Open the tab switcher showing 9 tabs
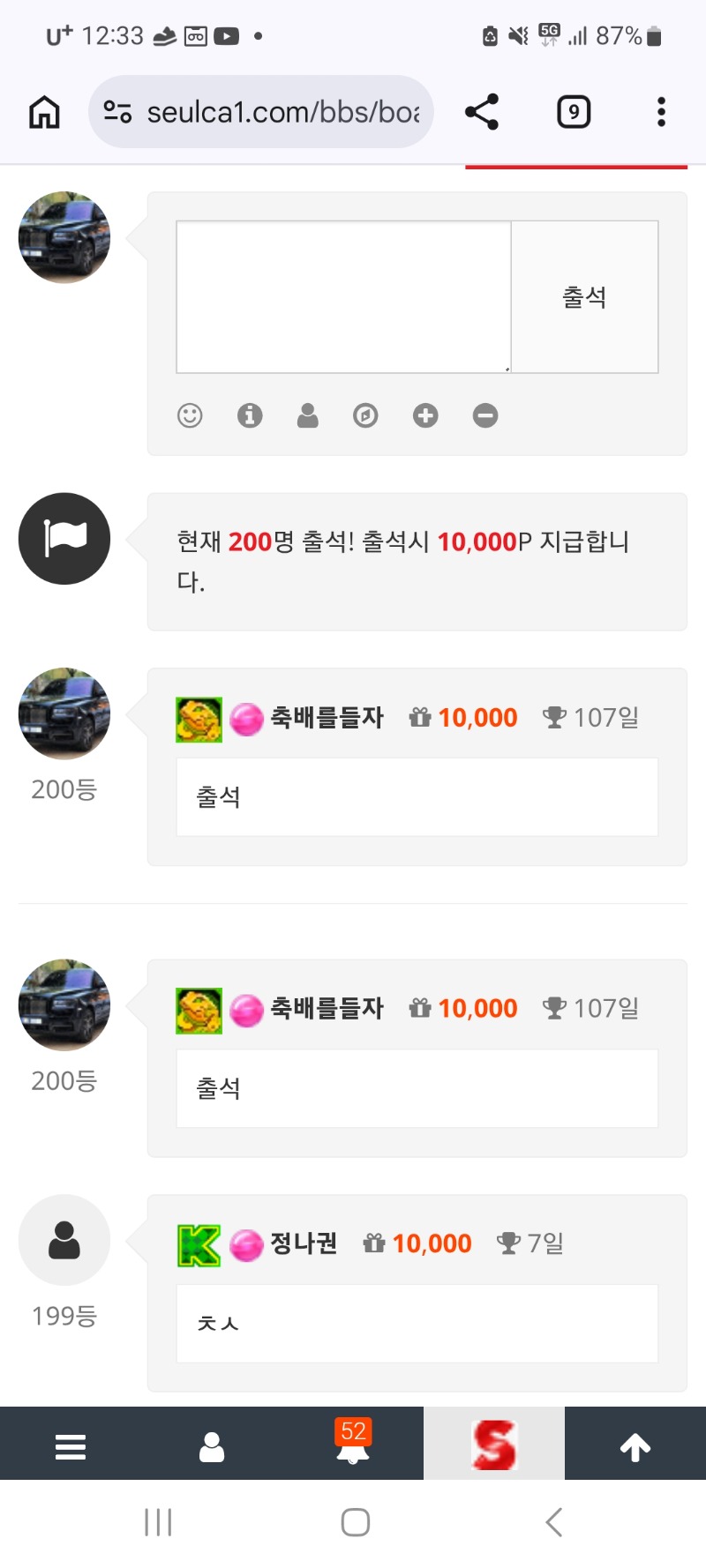Screen dimensions: 706x1568 pos(574,112)
